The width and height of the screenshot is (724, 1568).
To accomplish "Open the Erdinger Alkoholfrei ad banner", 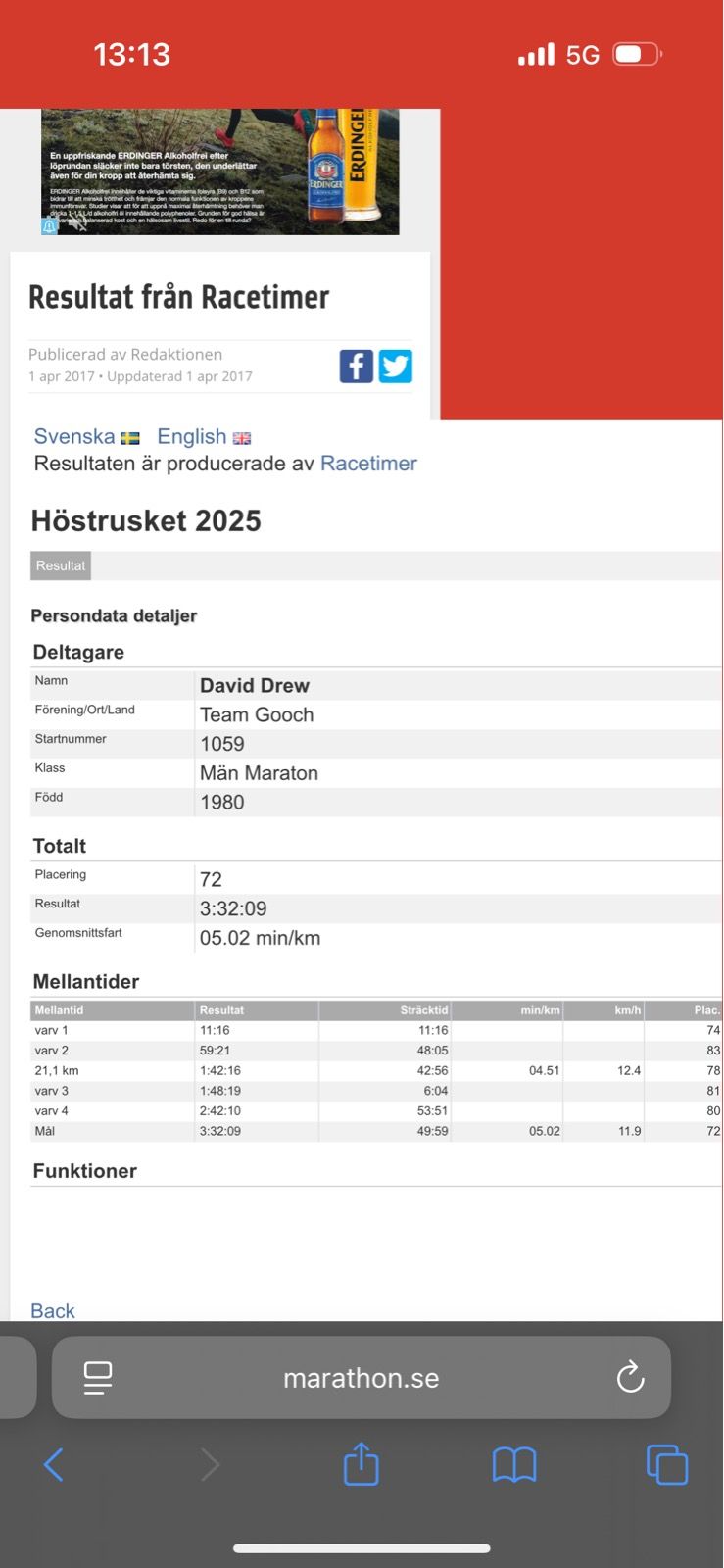I will (x=220, y=171).
